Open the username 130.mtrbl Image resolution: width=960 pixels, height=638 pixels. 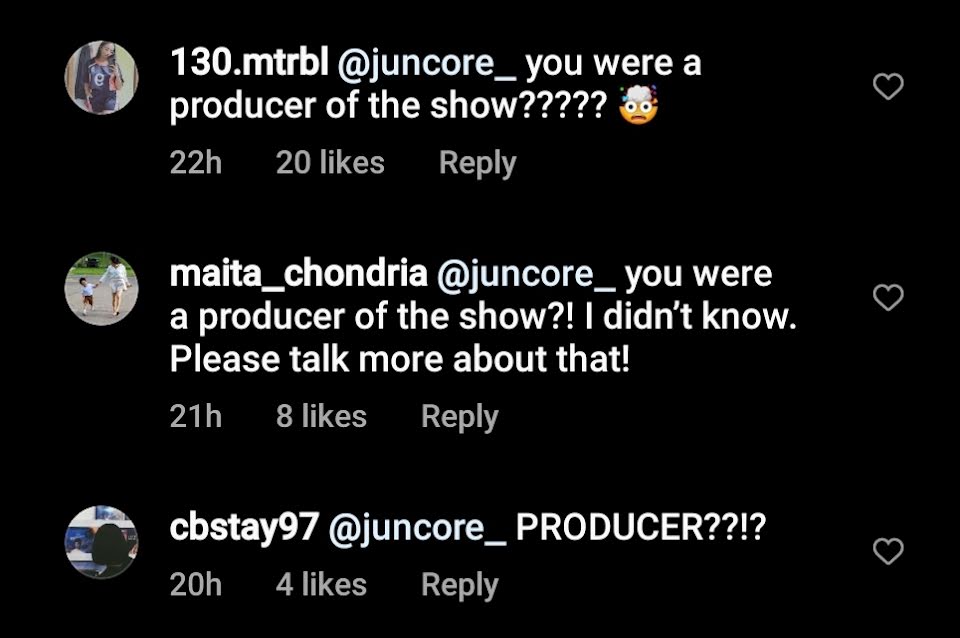click(249, 63)
